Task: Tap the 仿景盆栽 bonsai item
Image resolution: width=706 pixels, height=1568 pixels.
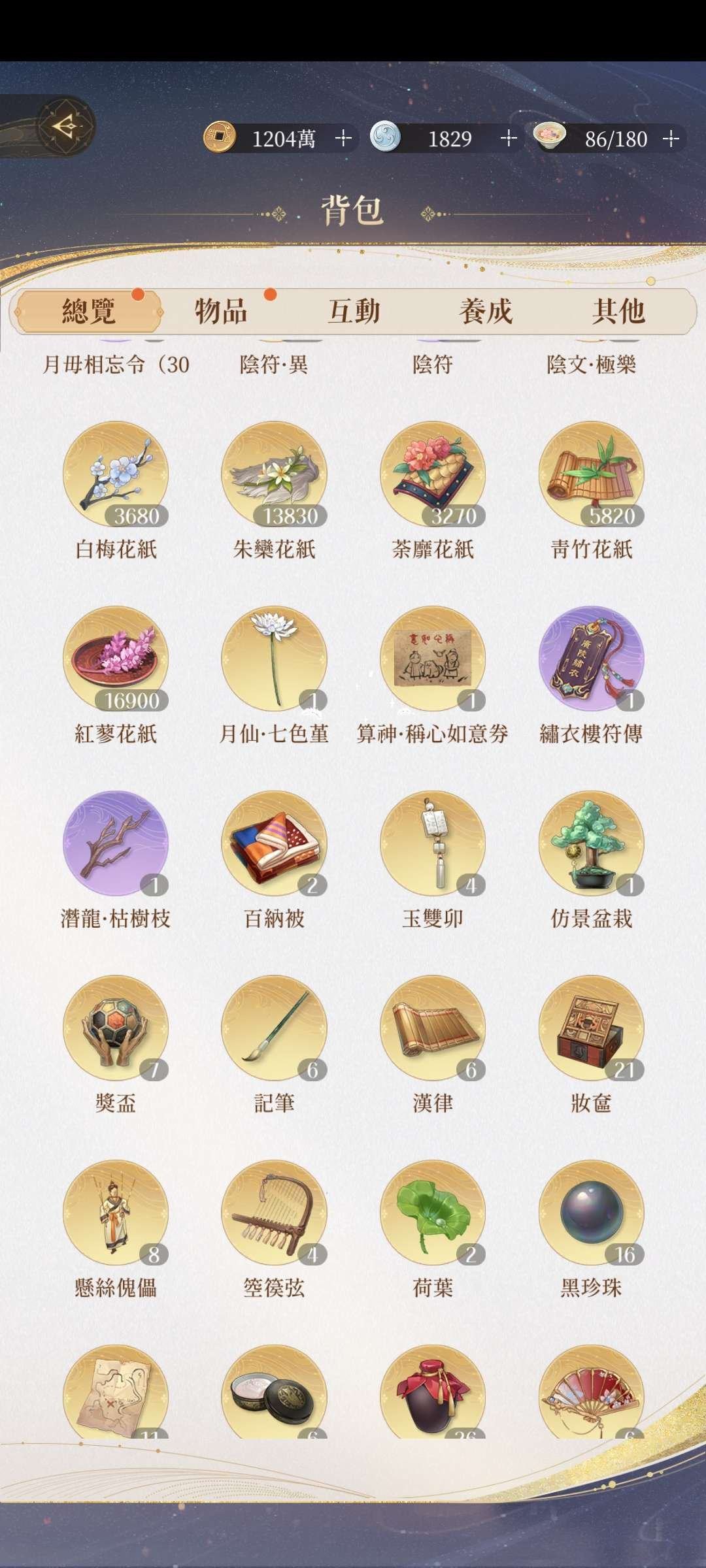Action: click(x=590, y=845)
